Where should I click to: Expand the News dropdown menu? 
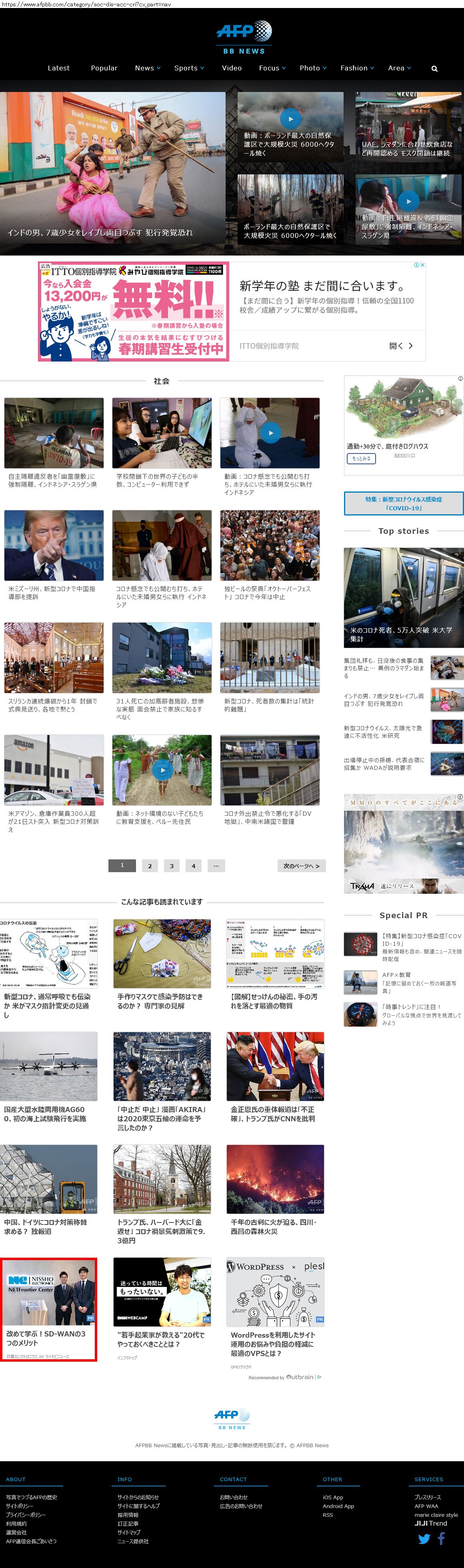pos(147,68)
